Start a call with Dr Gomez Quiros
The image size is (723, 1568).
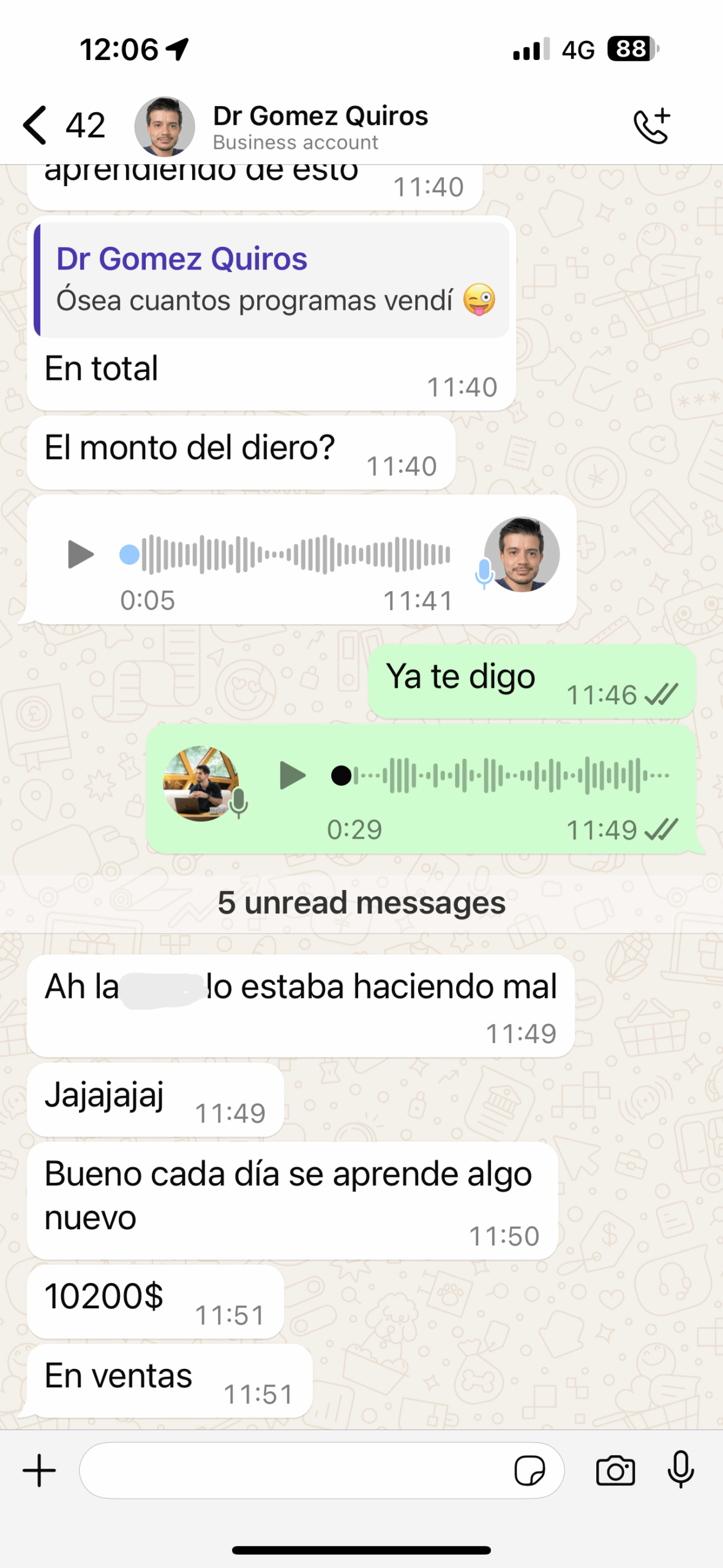tap(652, 126)
